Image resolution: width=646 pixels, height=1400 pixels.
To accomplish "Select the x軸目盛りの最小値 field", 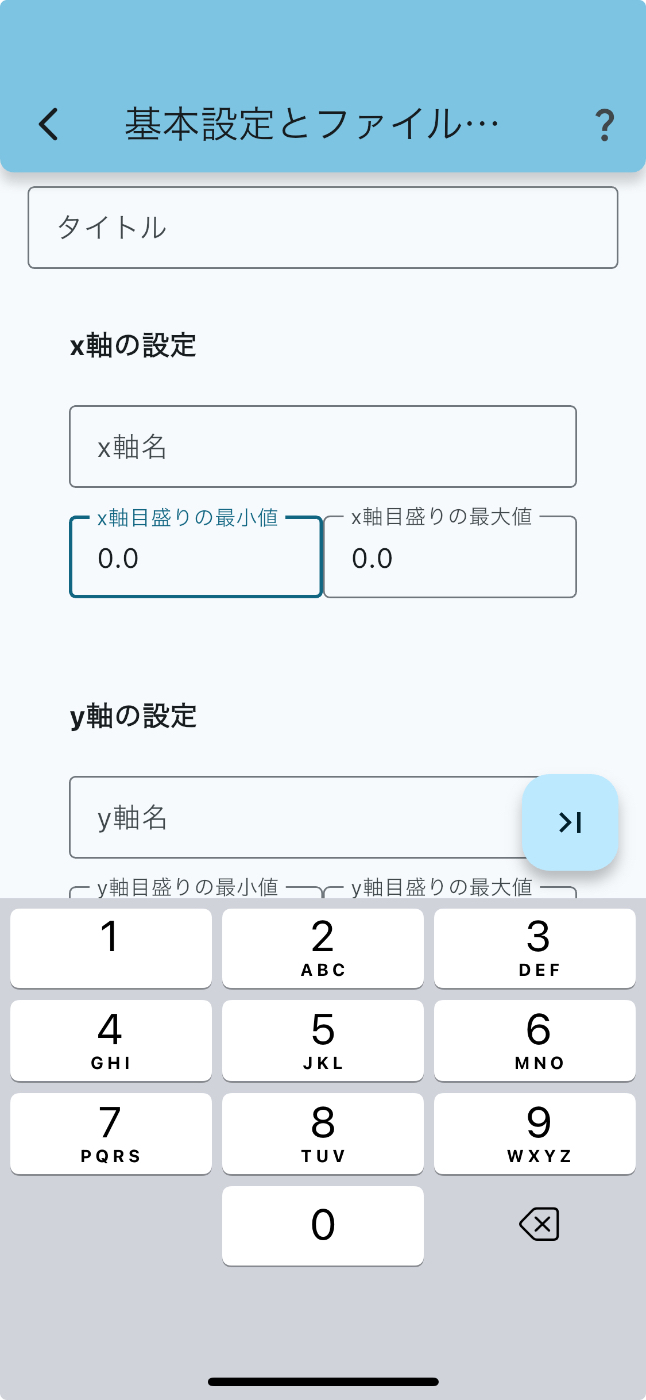I will (x=196, y=557).
